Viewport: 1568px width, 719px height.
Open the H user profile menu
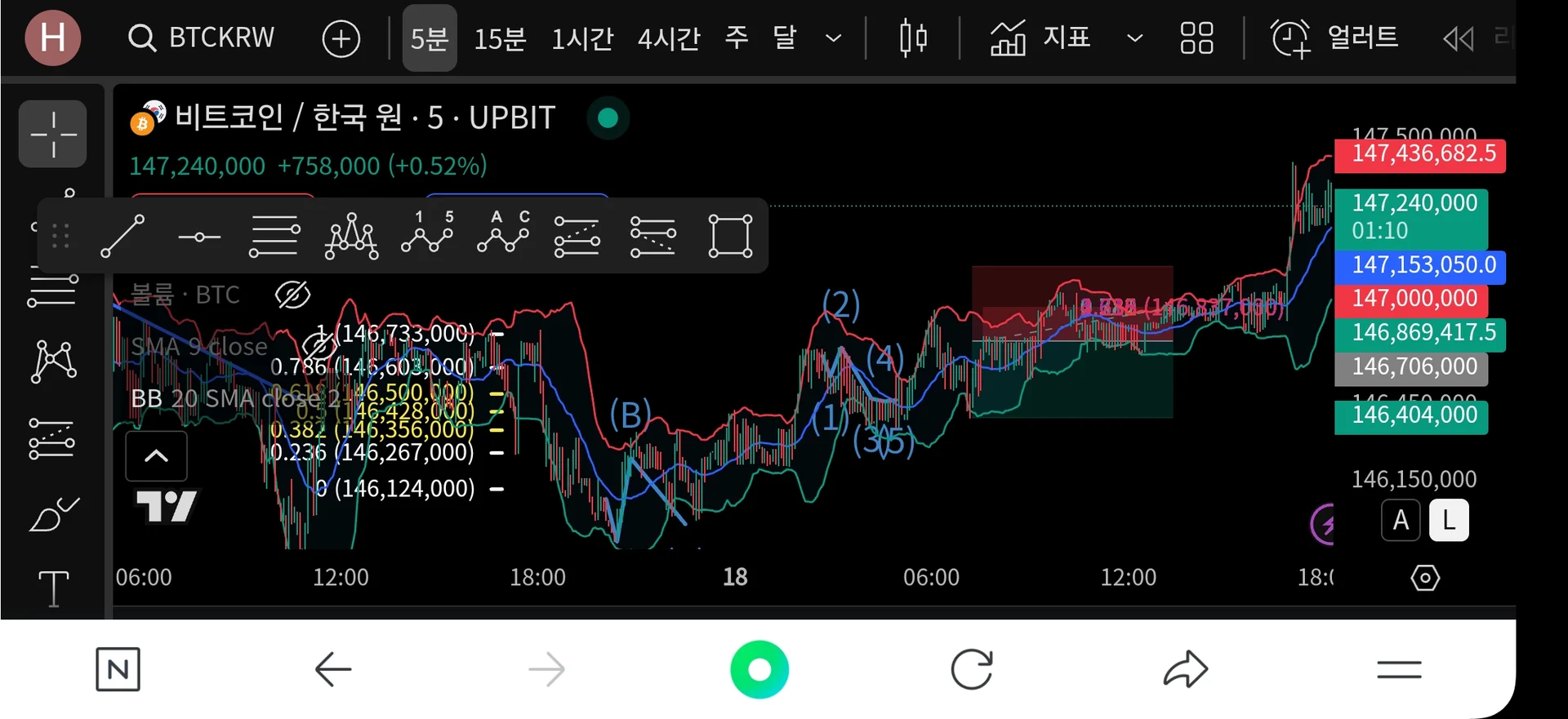click(x=53, y=38)
